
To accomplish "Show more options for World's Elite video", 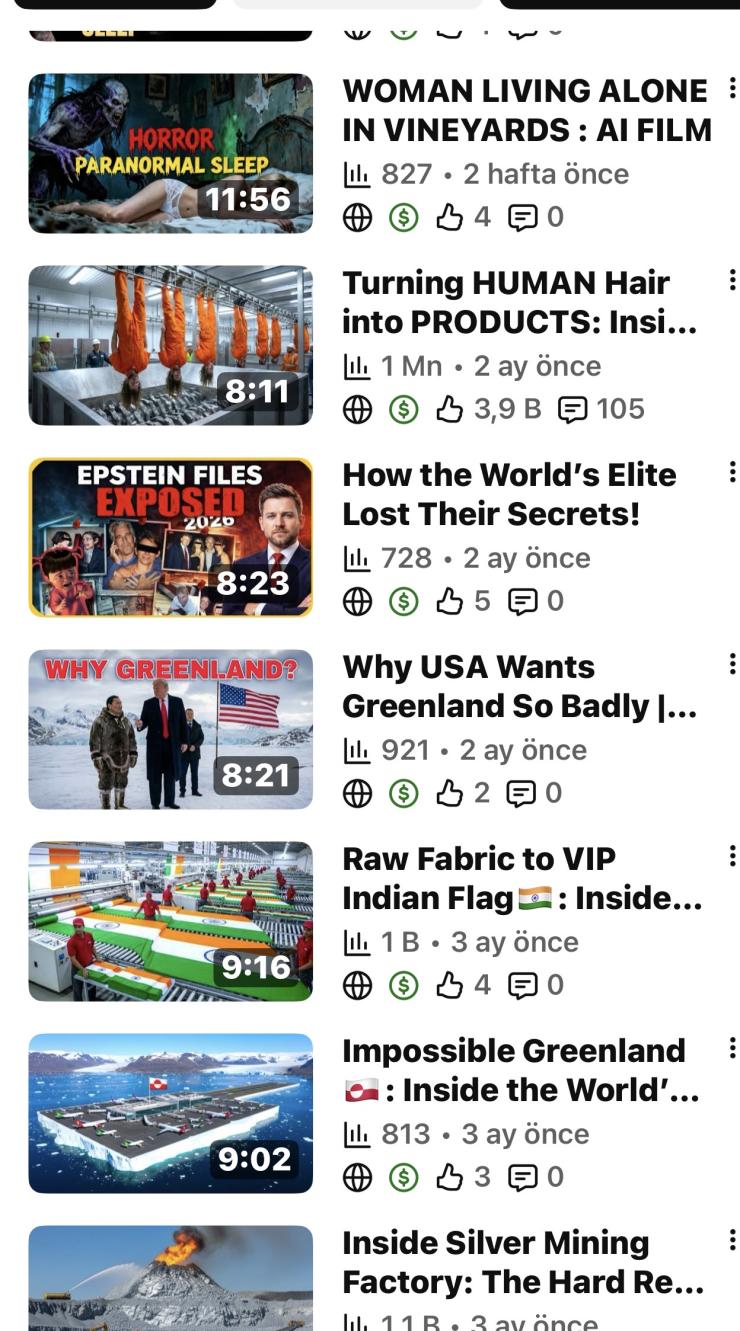I will click(732, 473).
